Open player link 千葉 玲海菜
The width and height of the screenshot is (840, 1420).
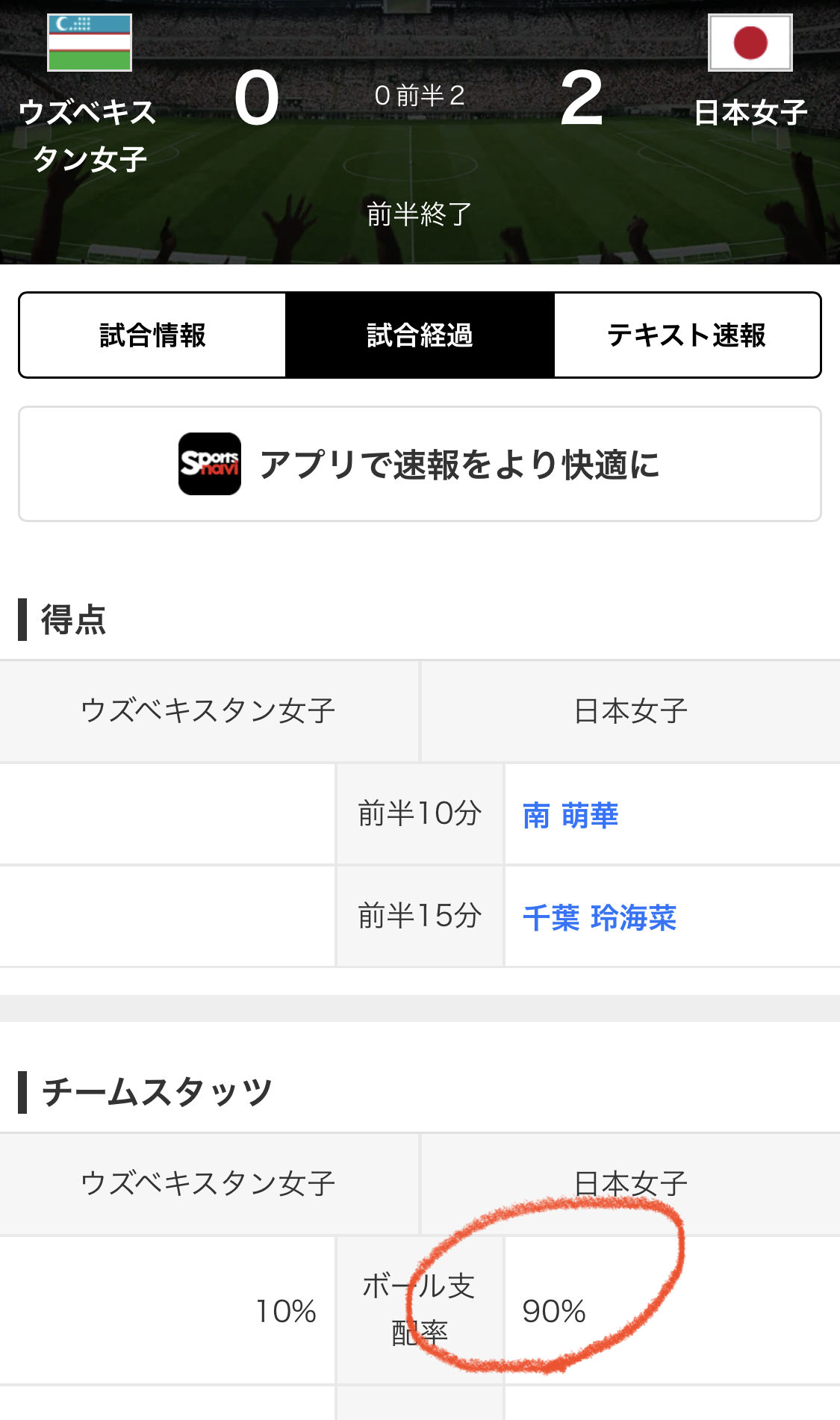pyautogui.click(x=600, y=917)
